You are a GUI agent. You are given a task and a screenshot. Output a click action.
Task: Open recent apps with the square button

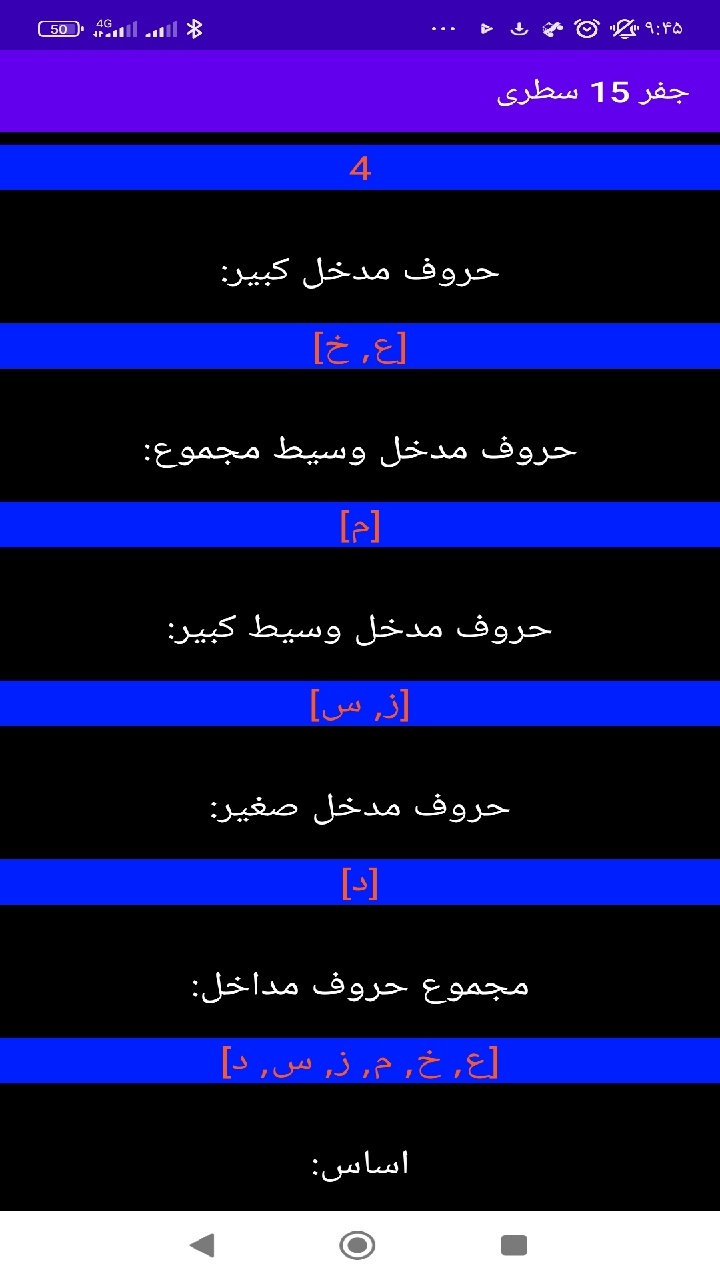click(x=513, y=1244)
